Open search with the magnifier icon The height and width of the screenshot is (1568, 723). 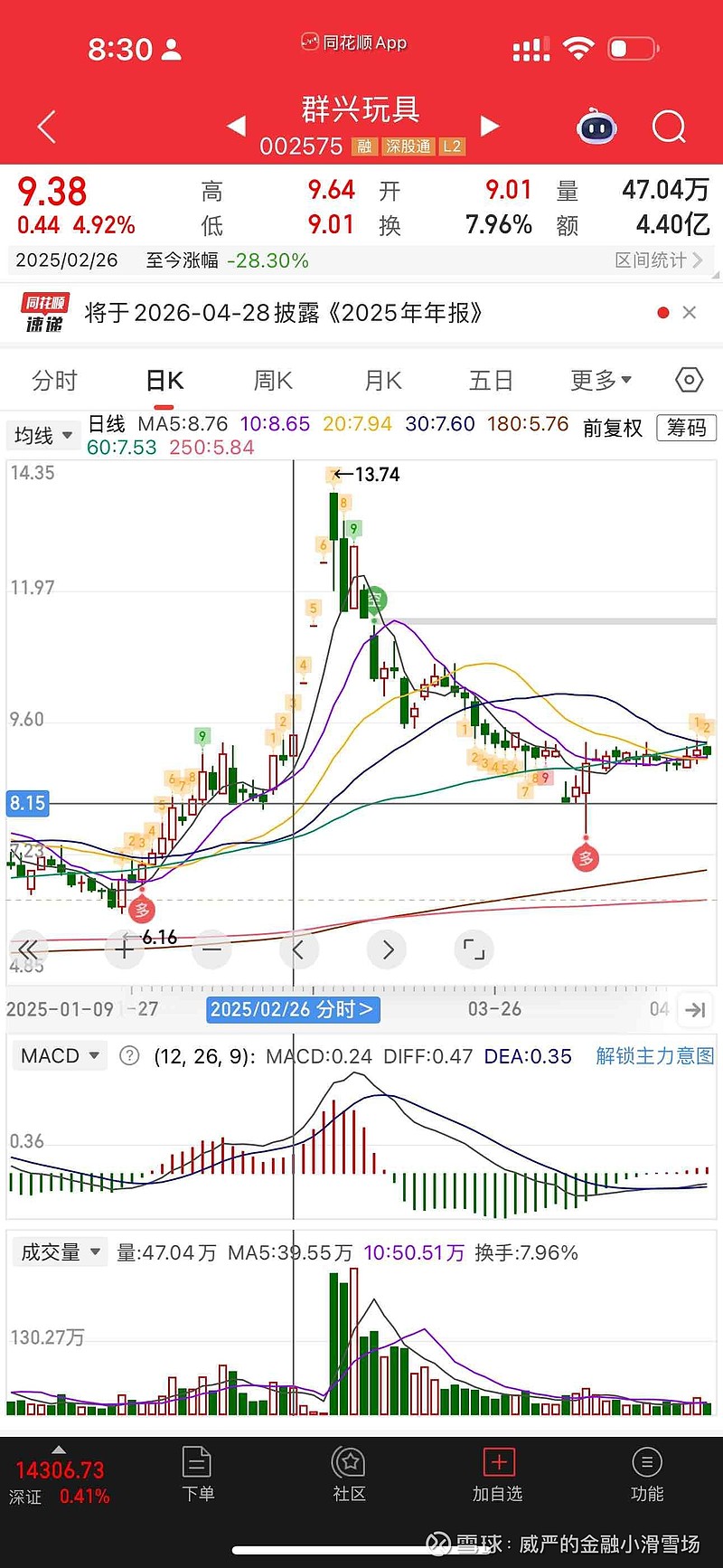[668, 127]
